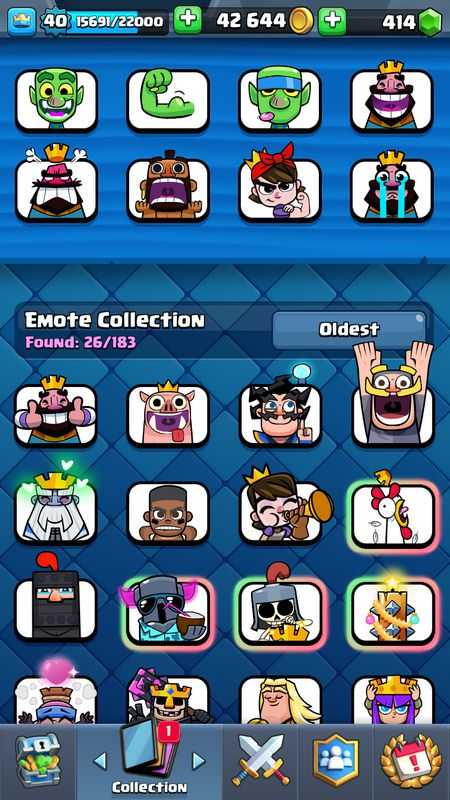Go to next collection section with right arrow
Viewport: 450px width, 800px height.
(198, 761)
